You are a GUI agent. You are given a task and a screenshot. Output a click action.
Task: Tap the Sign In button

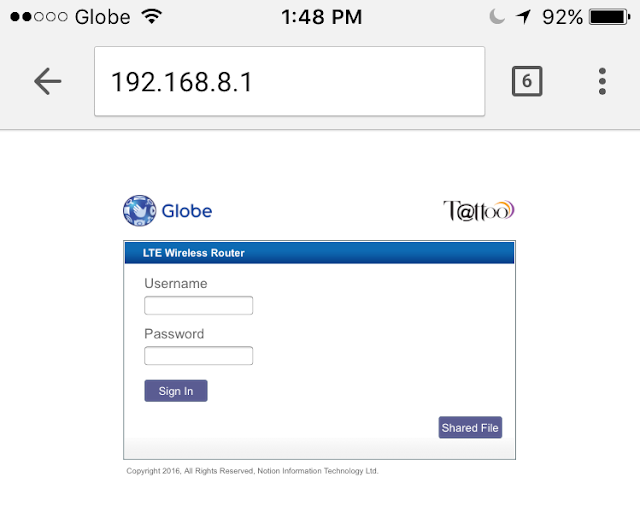[x=176, y=391]
